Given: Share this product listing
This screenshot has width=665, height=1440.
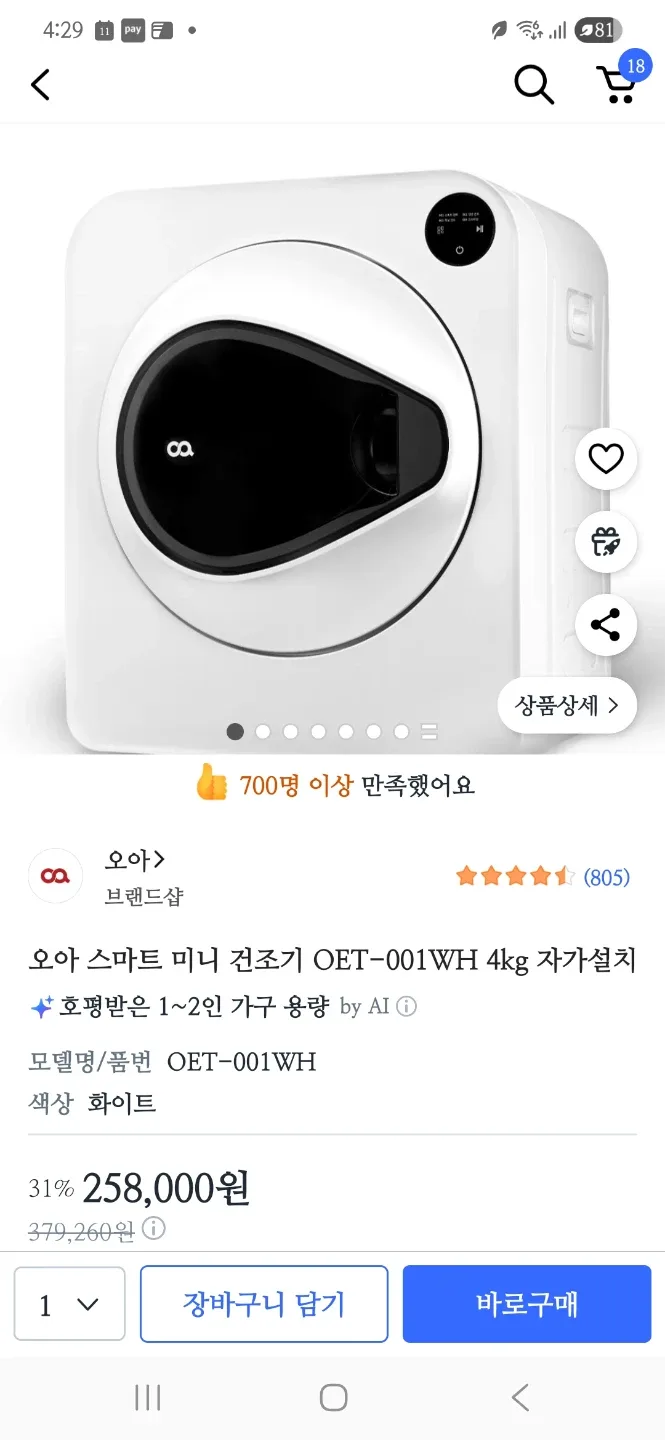Looking at the screenshot, I should click(606, 625).
